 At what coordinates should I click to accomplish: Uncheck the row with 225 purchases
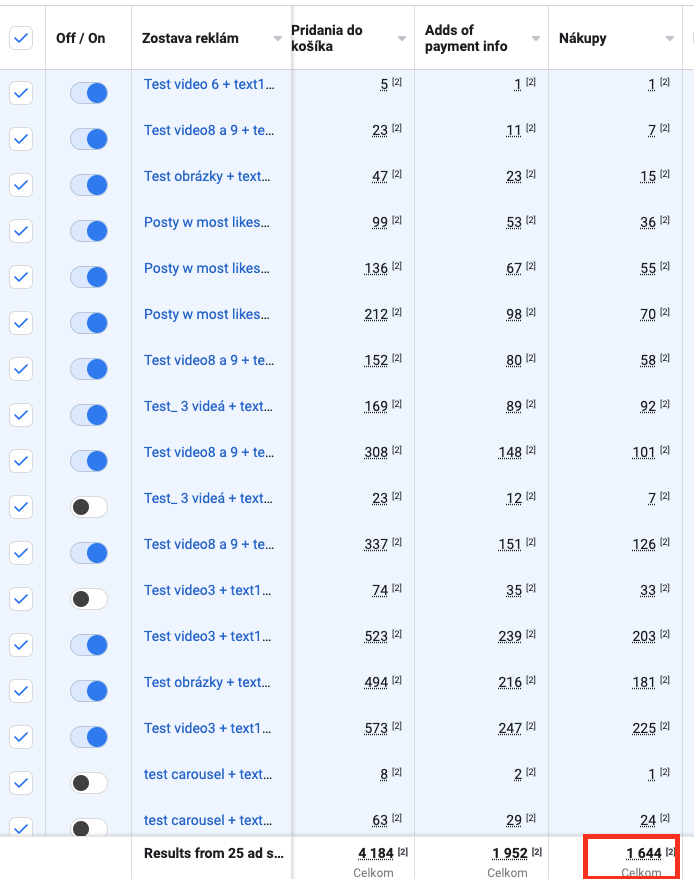[21, 737]
